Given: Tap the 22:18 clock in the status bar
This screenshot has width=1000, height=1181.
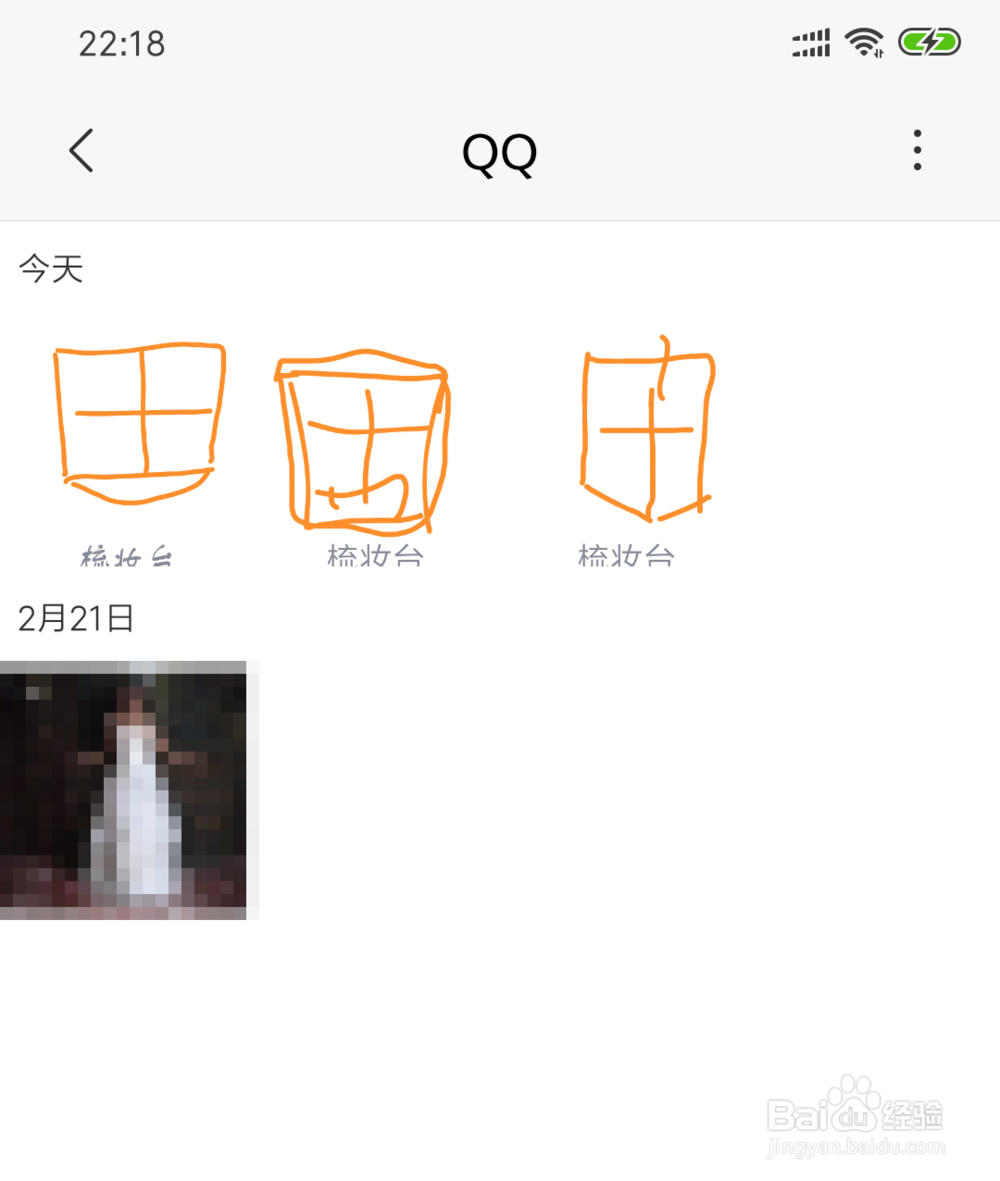Looking at the screenshot, I should tap(122, 43).
